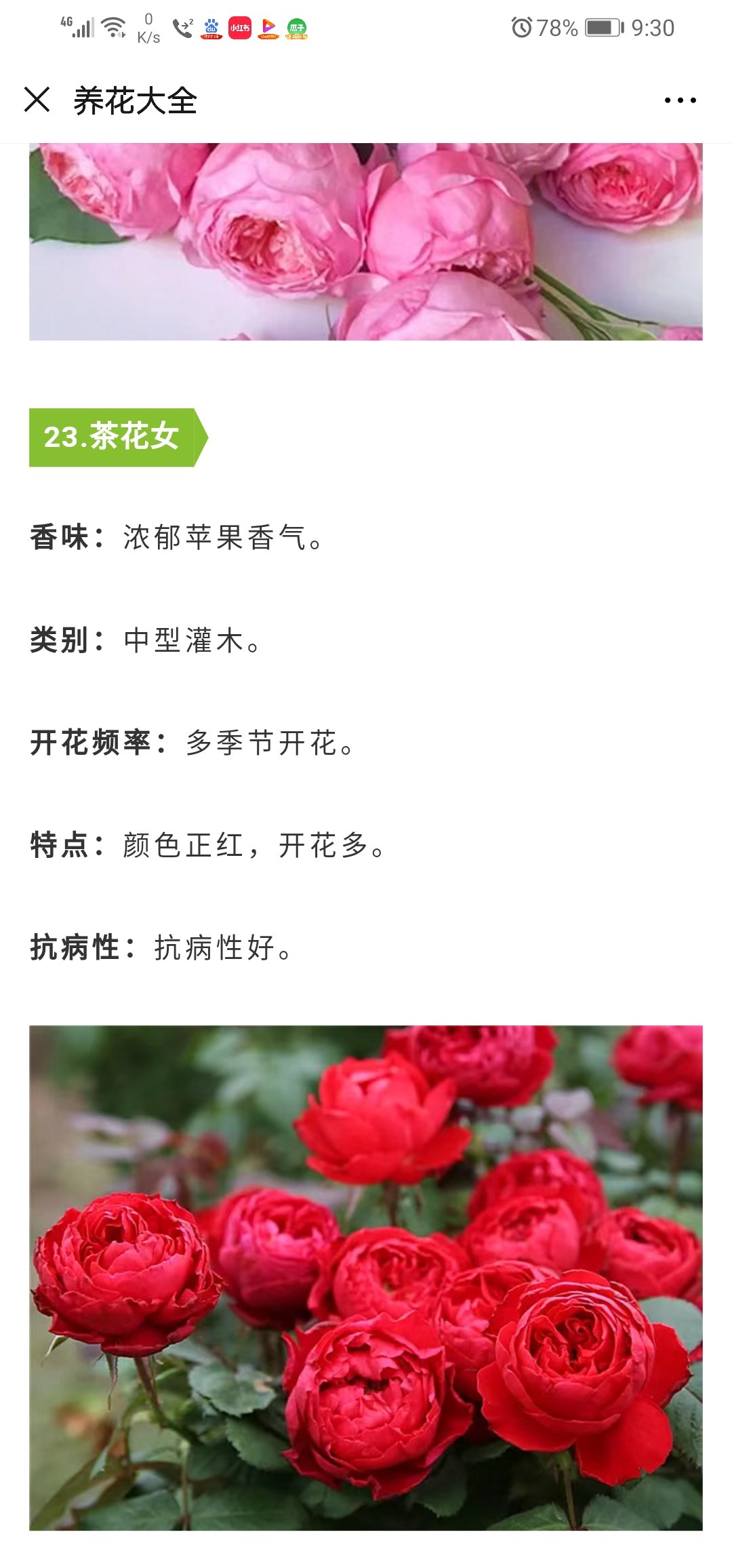This screenshot has height=1568, width=732.
Task: Open the three-dot more options menu
Action: [680, 100]
